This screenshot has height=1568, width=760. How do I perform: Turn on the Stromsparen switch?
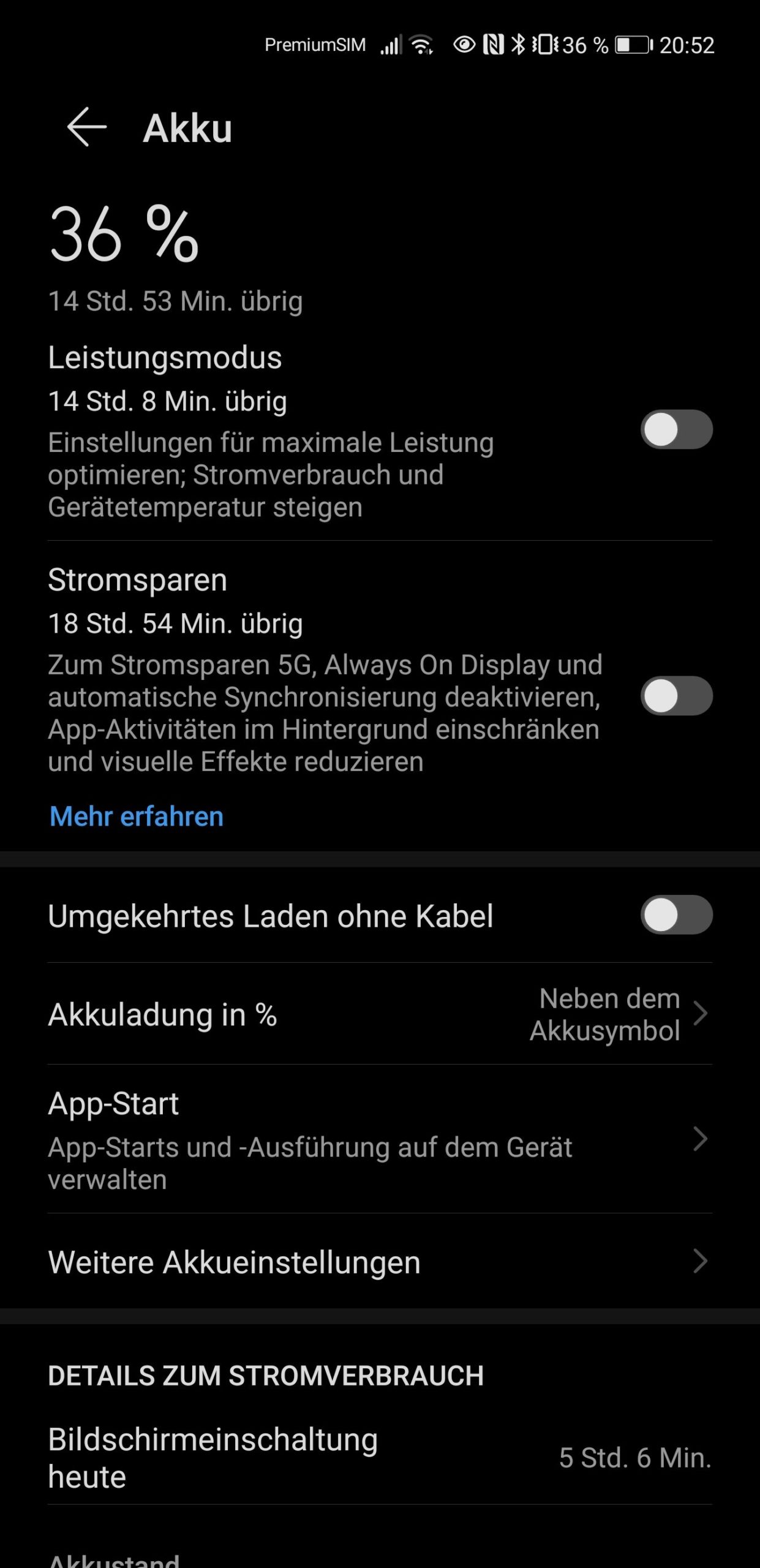[676, 696]
